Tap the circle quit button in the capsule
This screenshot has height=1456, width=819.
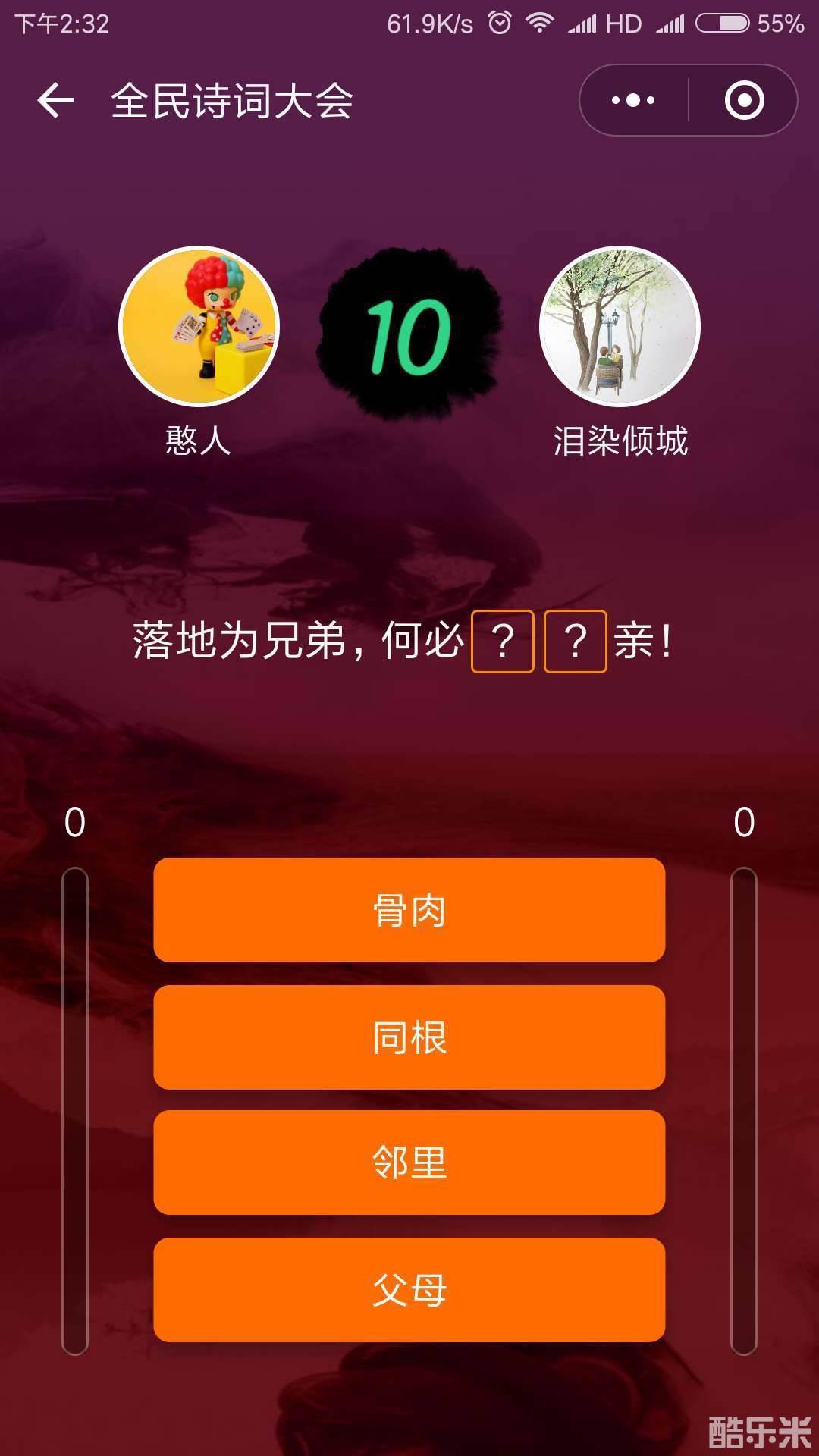coord(745,99)
